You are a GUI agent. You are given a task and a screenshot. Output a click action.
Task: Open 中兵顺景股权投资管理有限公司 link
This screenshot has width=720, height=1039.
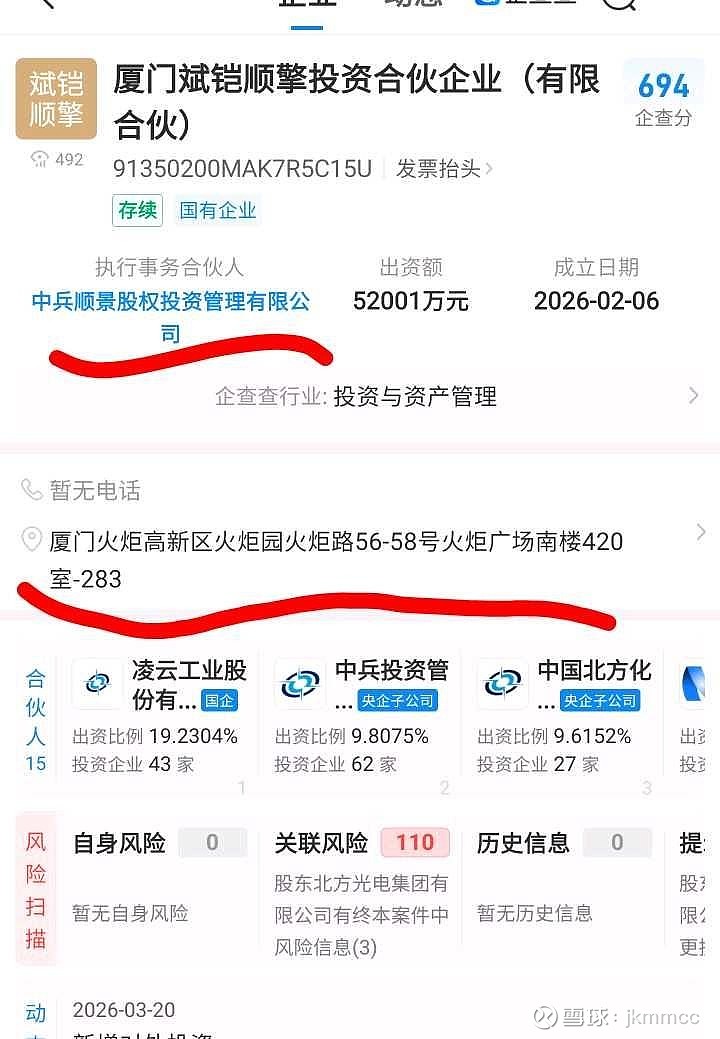pyautogui.click(x=170, y=302)
